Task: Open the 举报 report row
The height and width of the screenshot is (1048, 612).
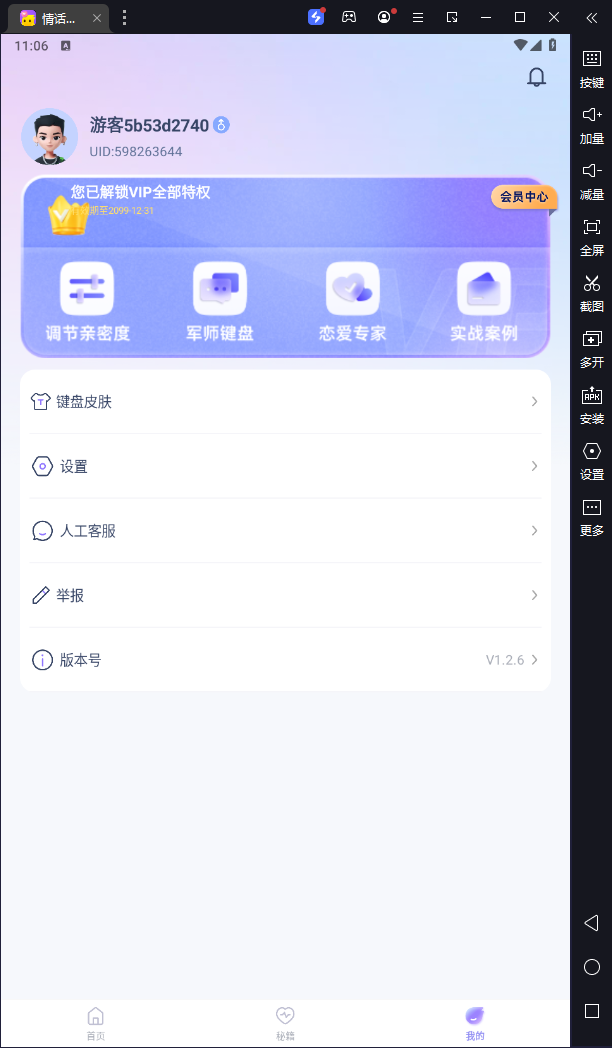Action: coord(285,595)
